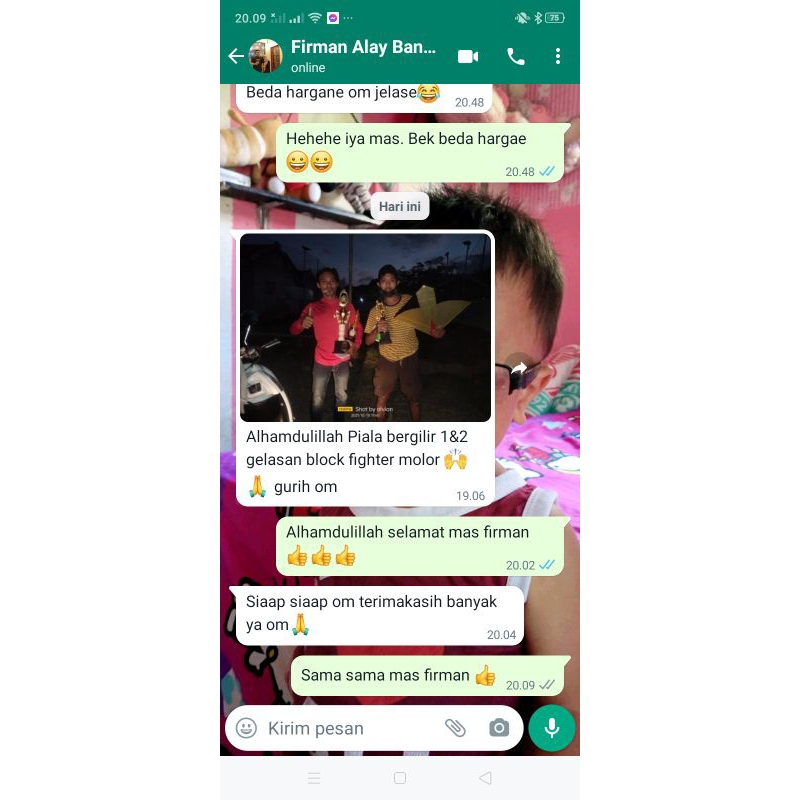Viewport: 800px width, 800px height.
Task: Open the trophy photo in the chat
Action: point(366,328)
